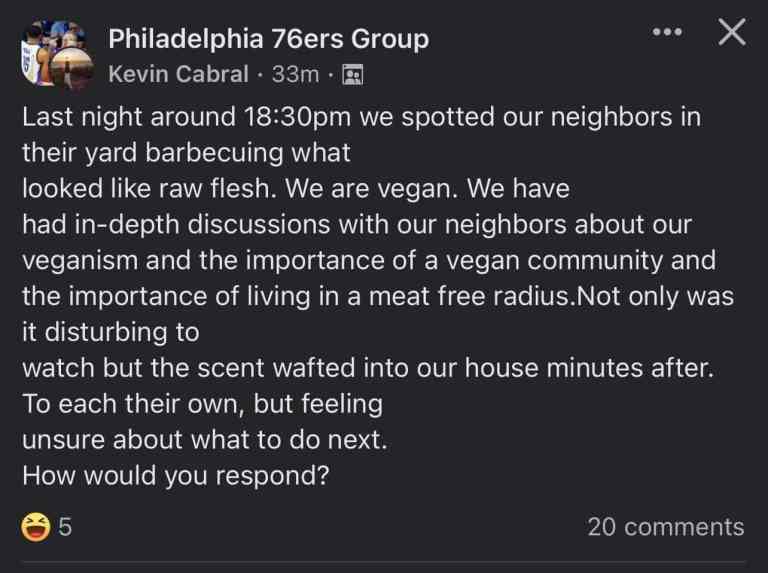Screen dimensions: 768x573
Task: Tap the group profile picture
Action: click(58, 54)
